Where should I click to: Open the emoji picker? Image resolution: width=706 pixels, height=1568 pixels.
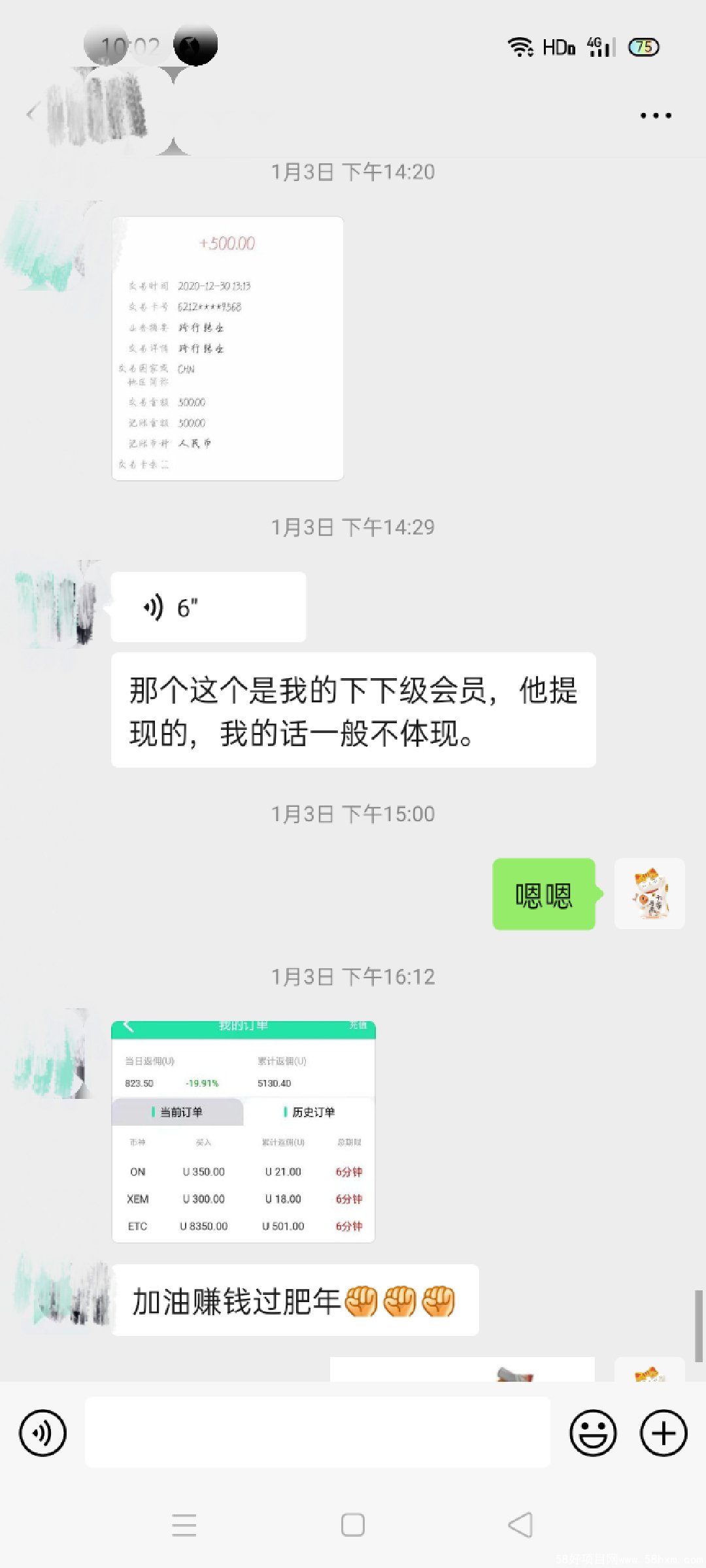[593, 1433]
